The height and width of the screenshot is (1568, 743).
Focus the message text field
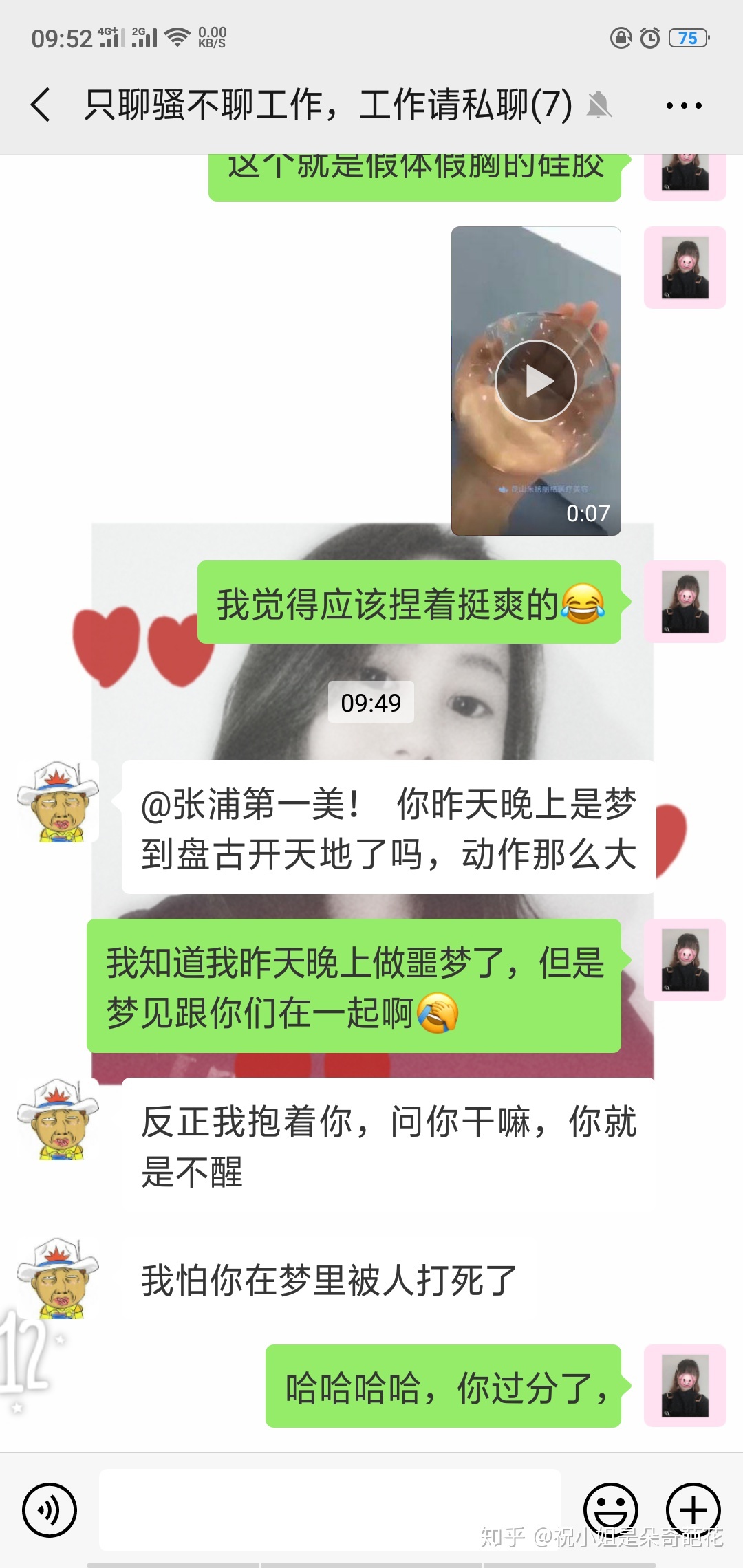point(330,1510)
